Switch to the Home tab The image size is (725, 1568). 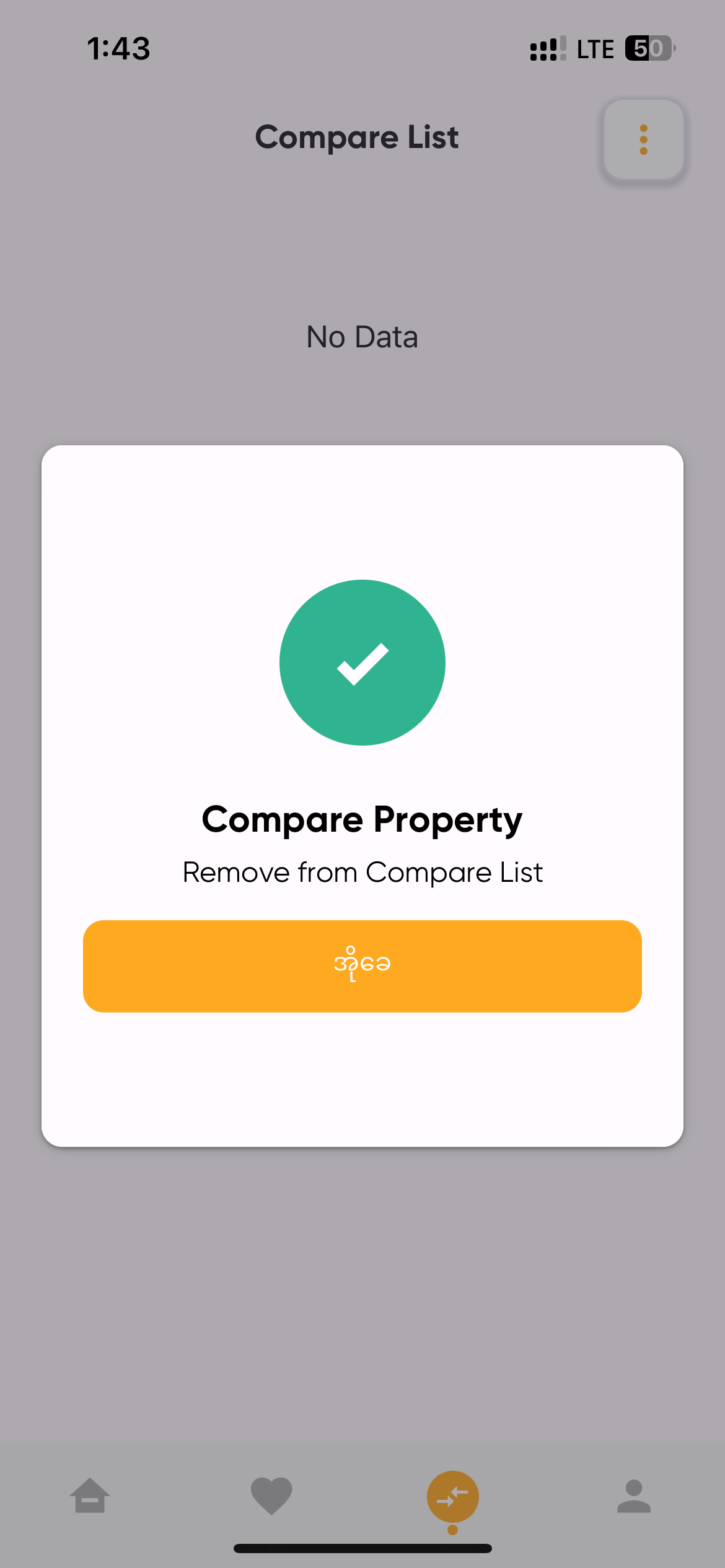90,1496
